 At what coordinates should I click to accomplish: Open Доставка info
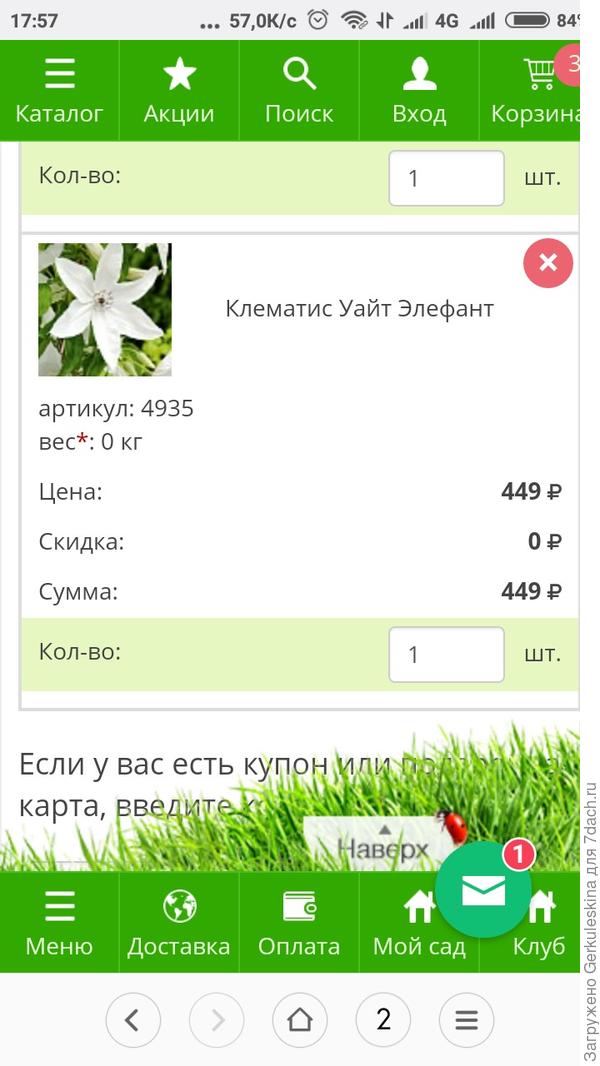tap(179, 923)
